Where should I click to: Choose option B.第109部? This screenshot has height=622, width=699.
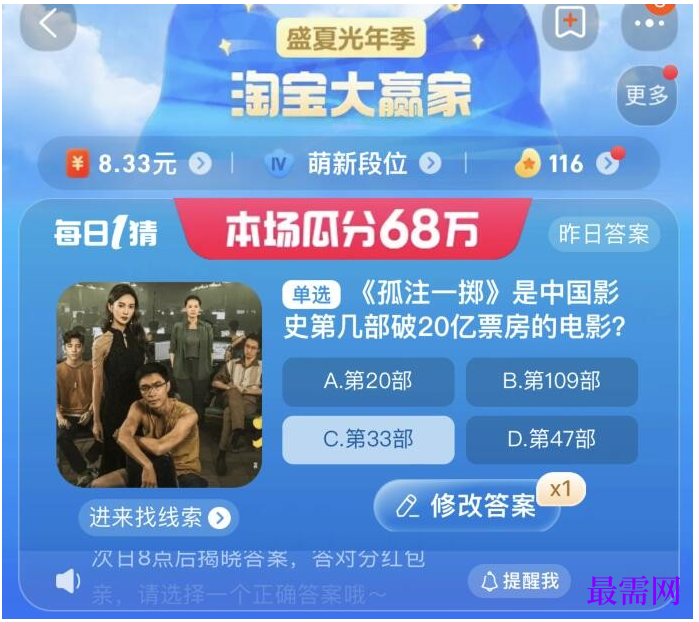click(x=551, y=381)
